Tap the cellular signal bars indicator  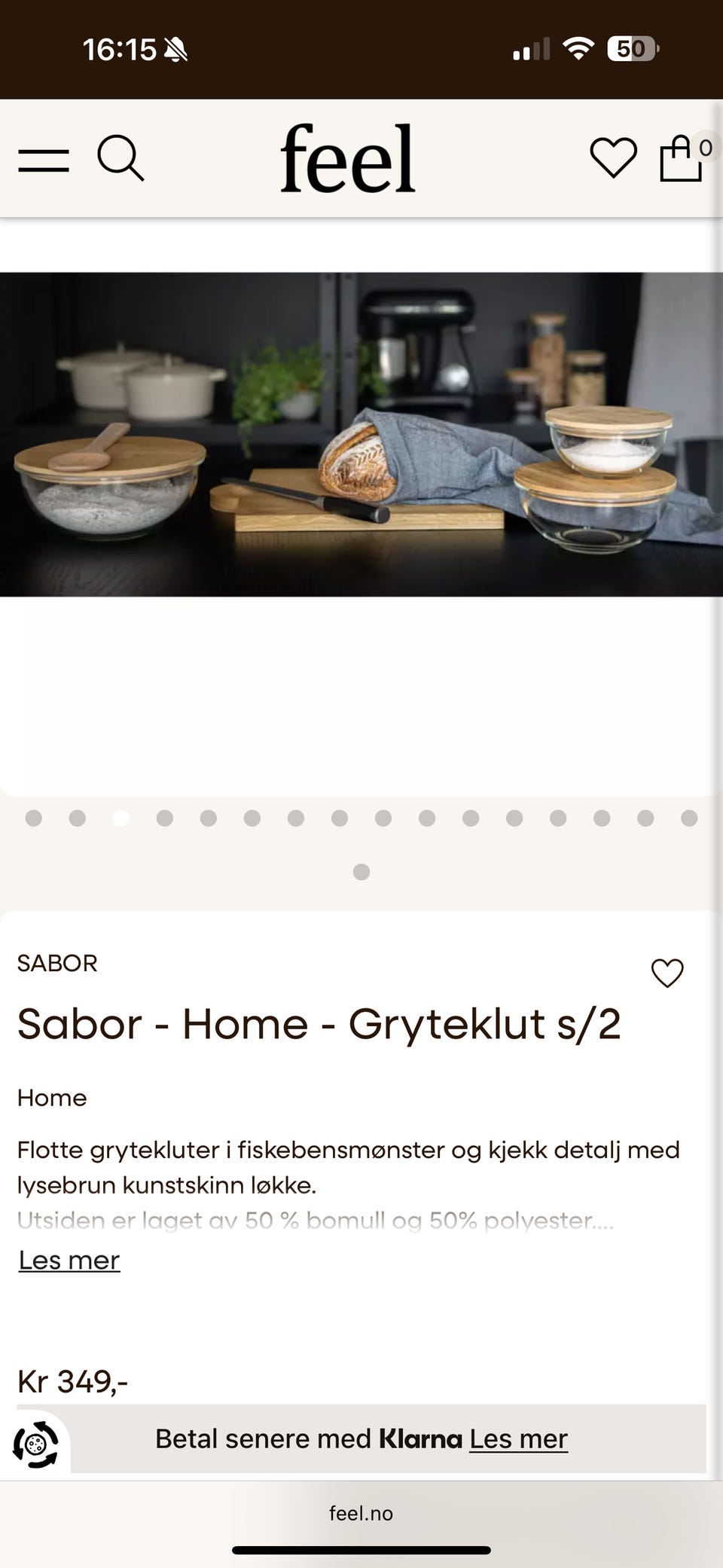click(532, 48)
